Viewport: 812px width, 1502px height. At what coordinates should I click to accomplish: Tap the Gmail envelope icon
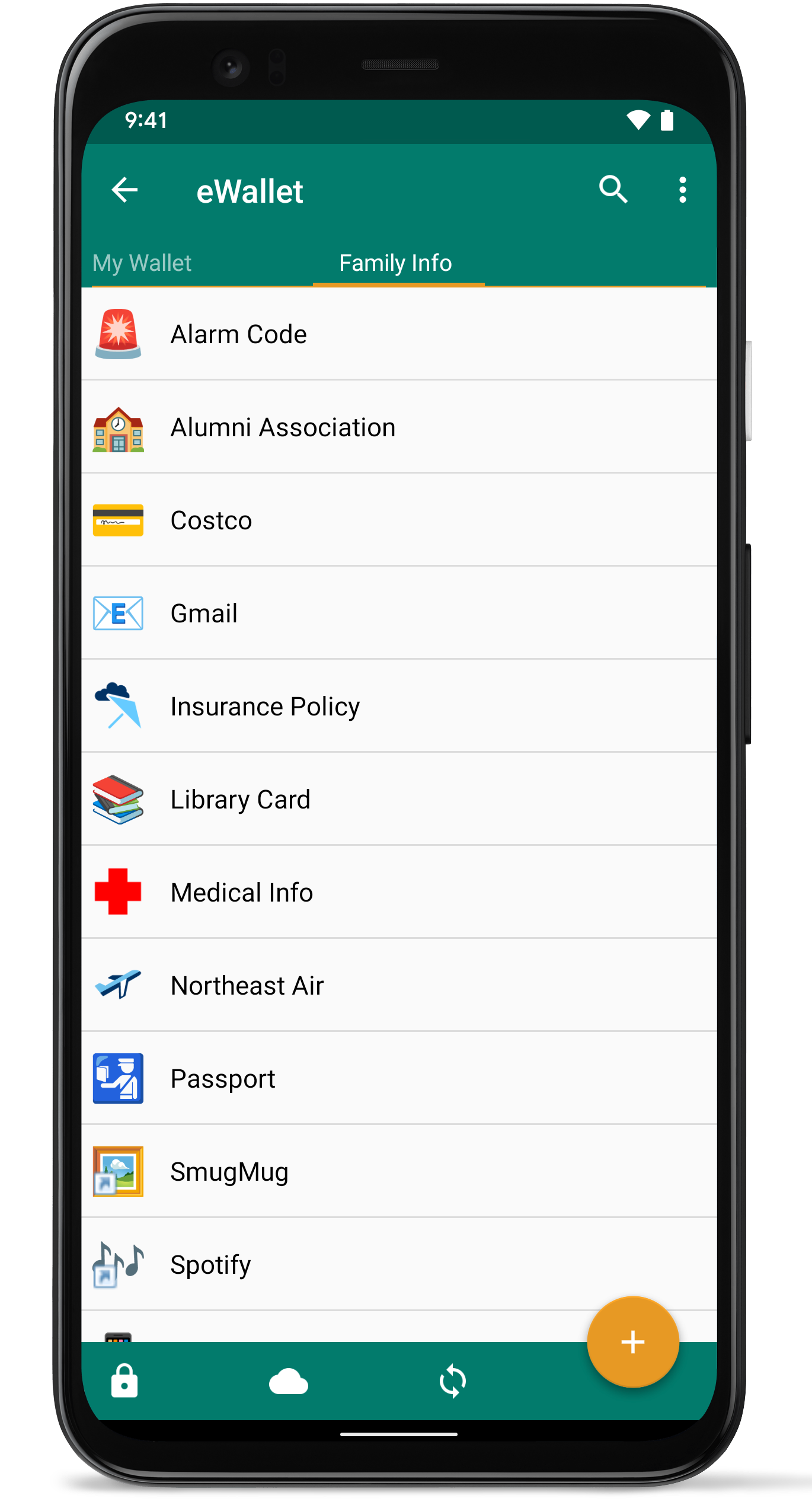(x=118, y=613)
